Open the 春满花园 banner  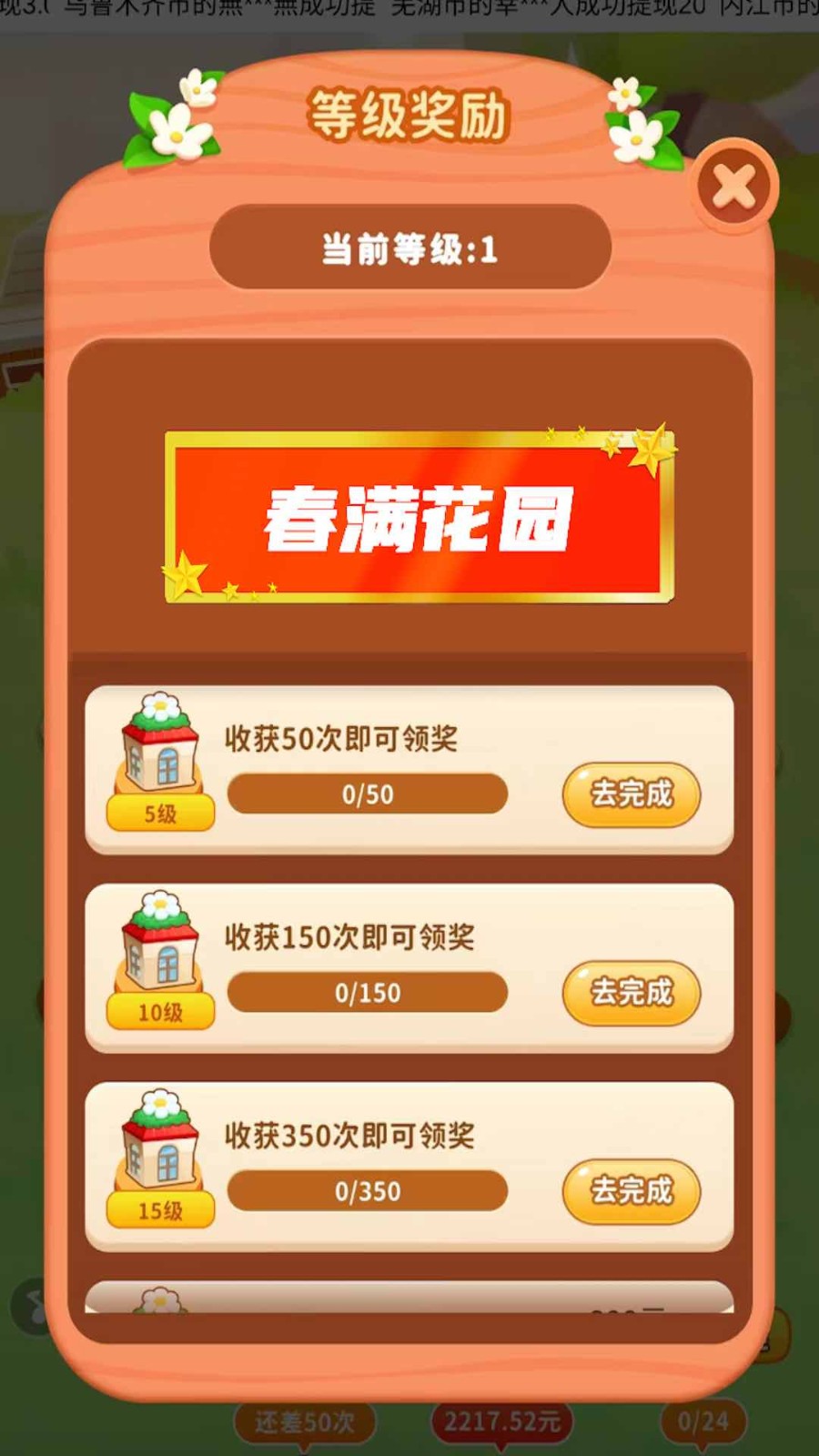[419, 517]
